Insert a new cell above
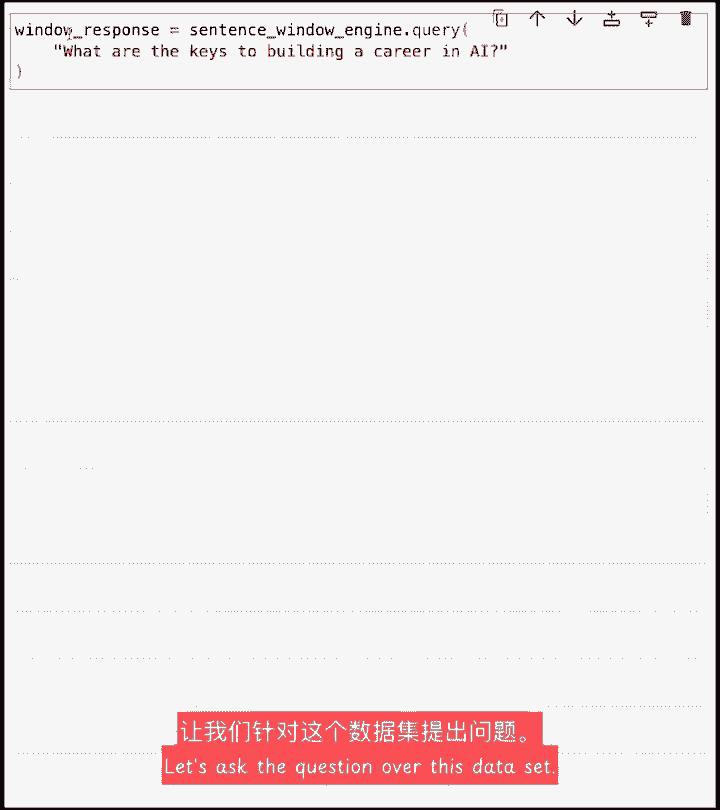720x810 pixels. tap(612, 18)
